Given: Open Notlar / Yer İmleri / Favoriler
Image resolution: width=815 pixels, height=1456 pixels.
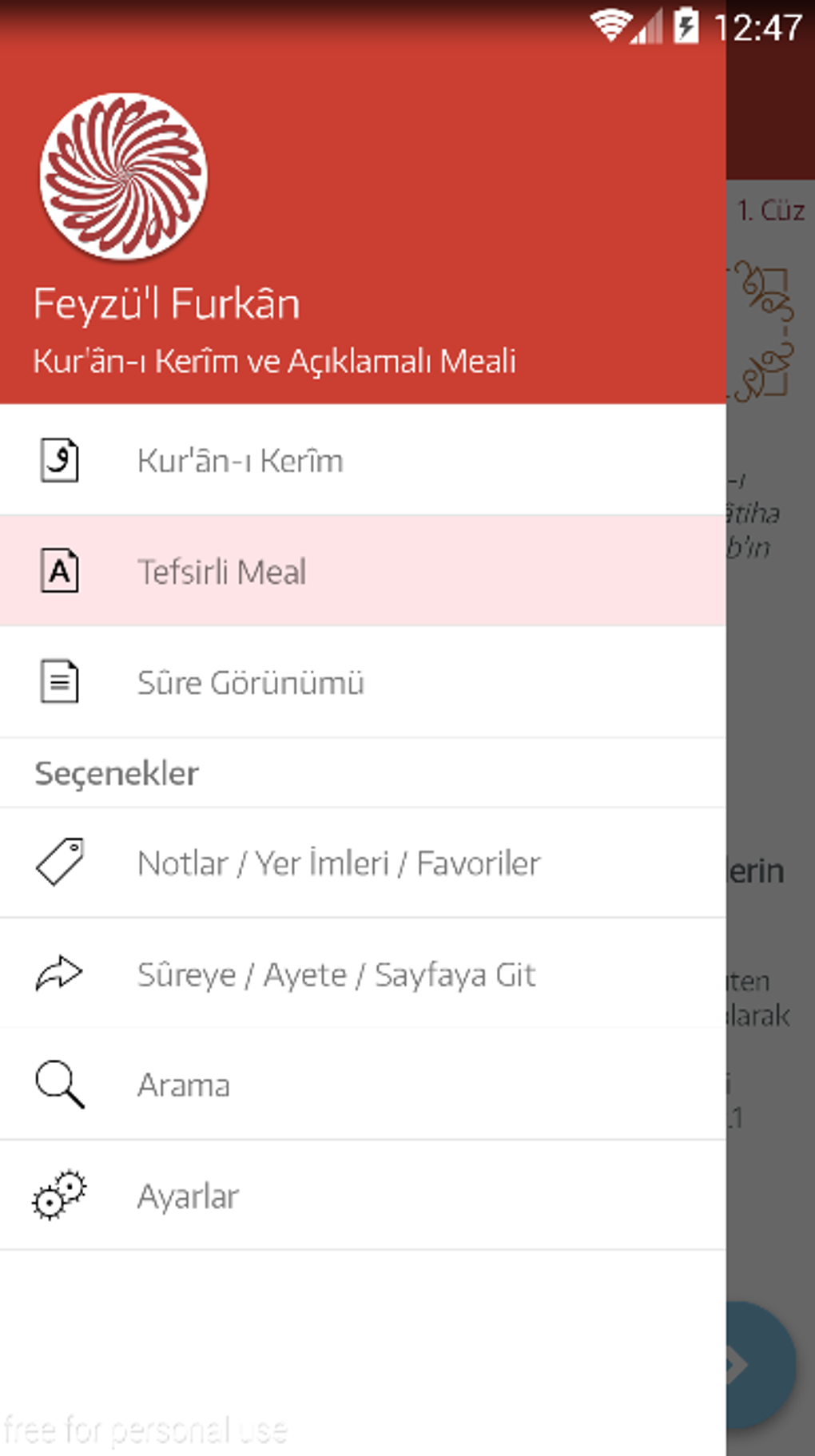Looking at the screenshot, I should (363, 863).
